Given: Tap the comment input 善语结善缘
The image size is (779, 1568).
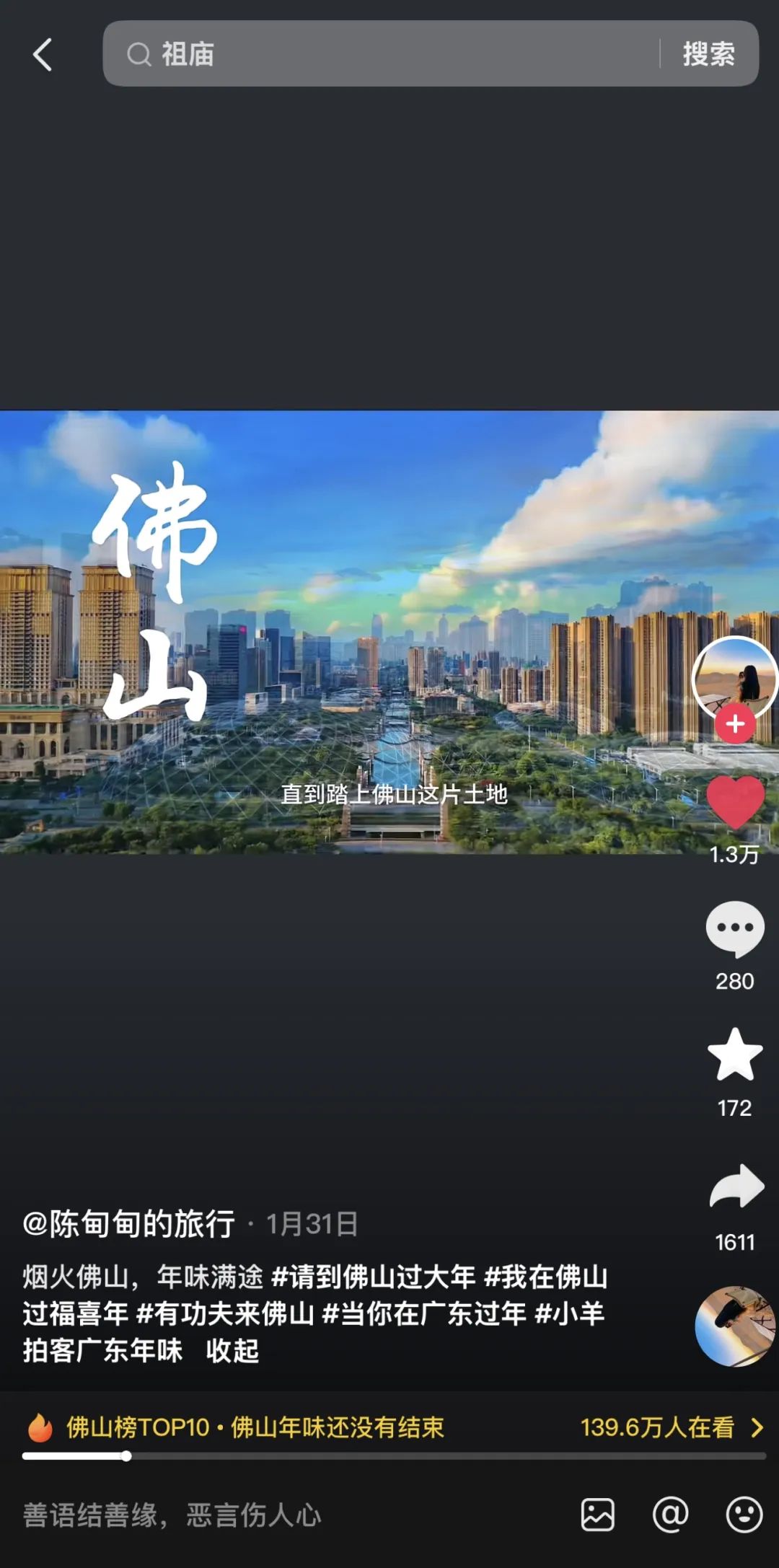Looking at the screenshot, I should pos(173,1515).
